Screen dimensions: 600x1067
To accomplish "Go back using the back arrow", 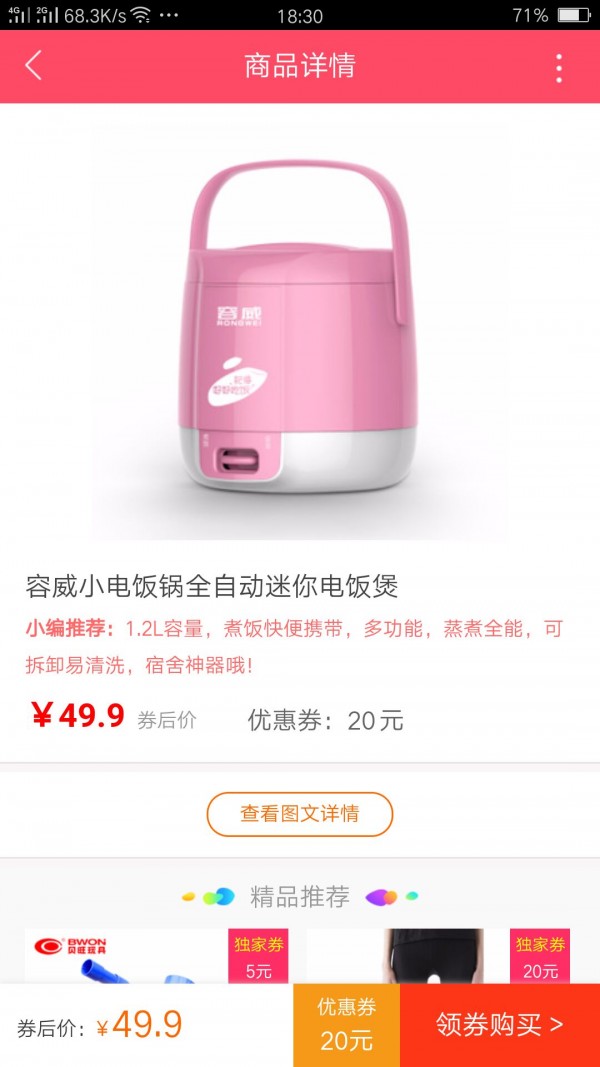I will coord(34,67).
